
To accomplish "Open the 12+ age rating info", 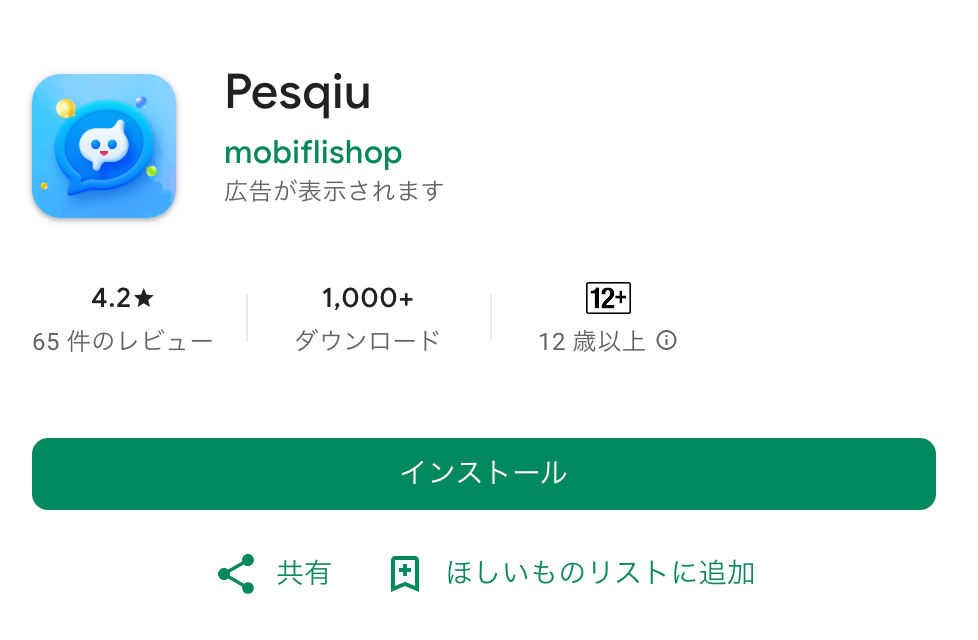I will coord(666,341).
